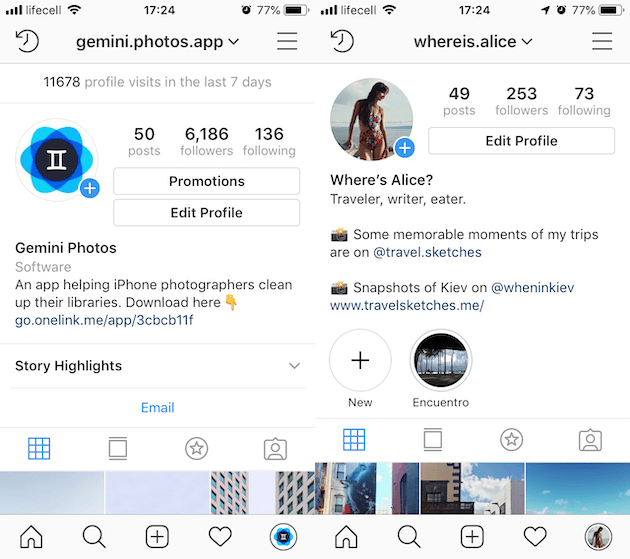This screenshot has width=630, height=559.
Task: Open Promotions on the Gemini Photos profile
Action: [206, 181]
